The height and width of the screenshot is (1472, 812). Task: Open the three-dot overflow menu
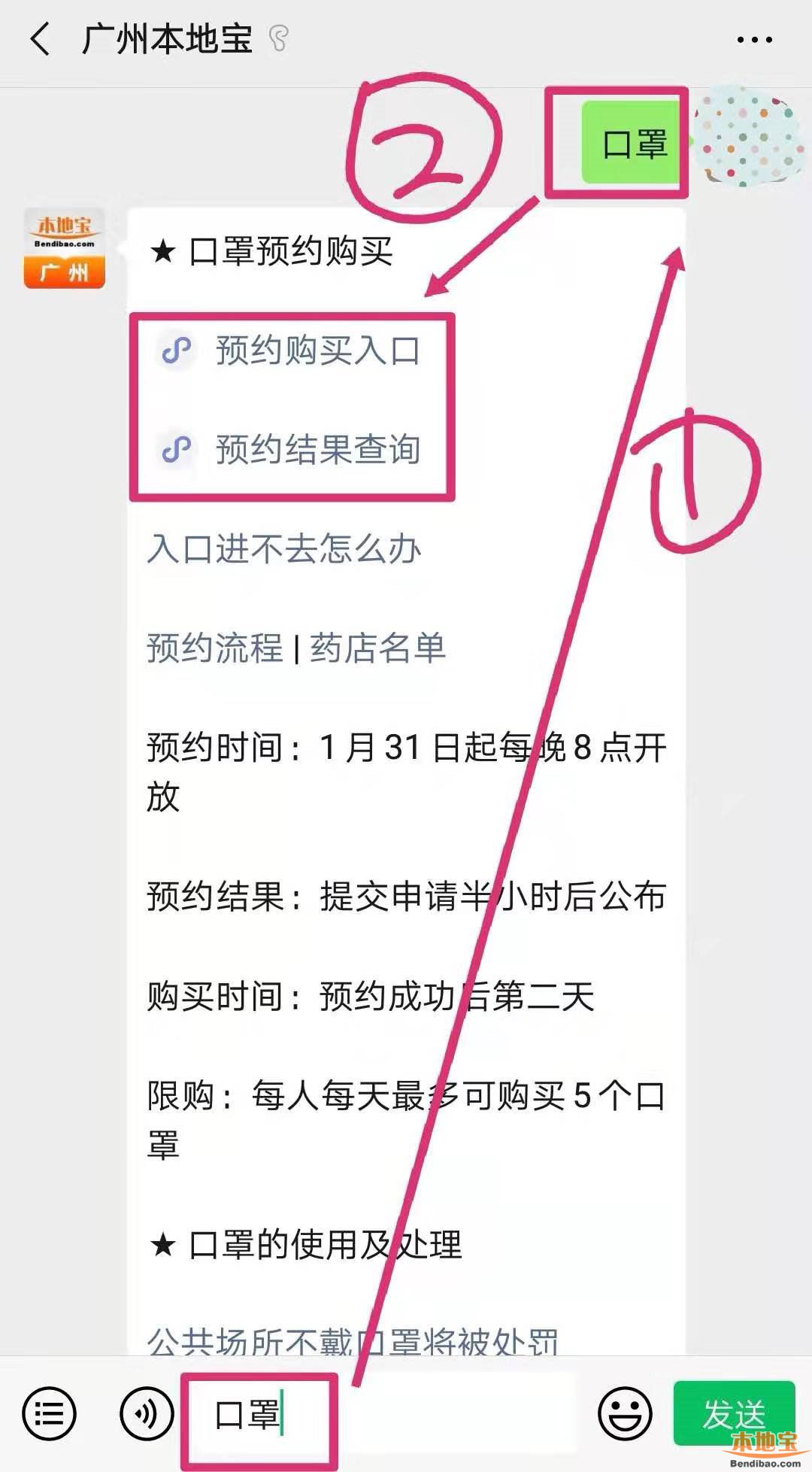(x=754, y=40)
